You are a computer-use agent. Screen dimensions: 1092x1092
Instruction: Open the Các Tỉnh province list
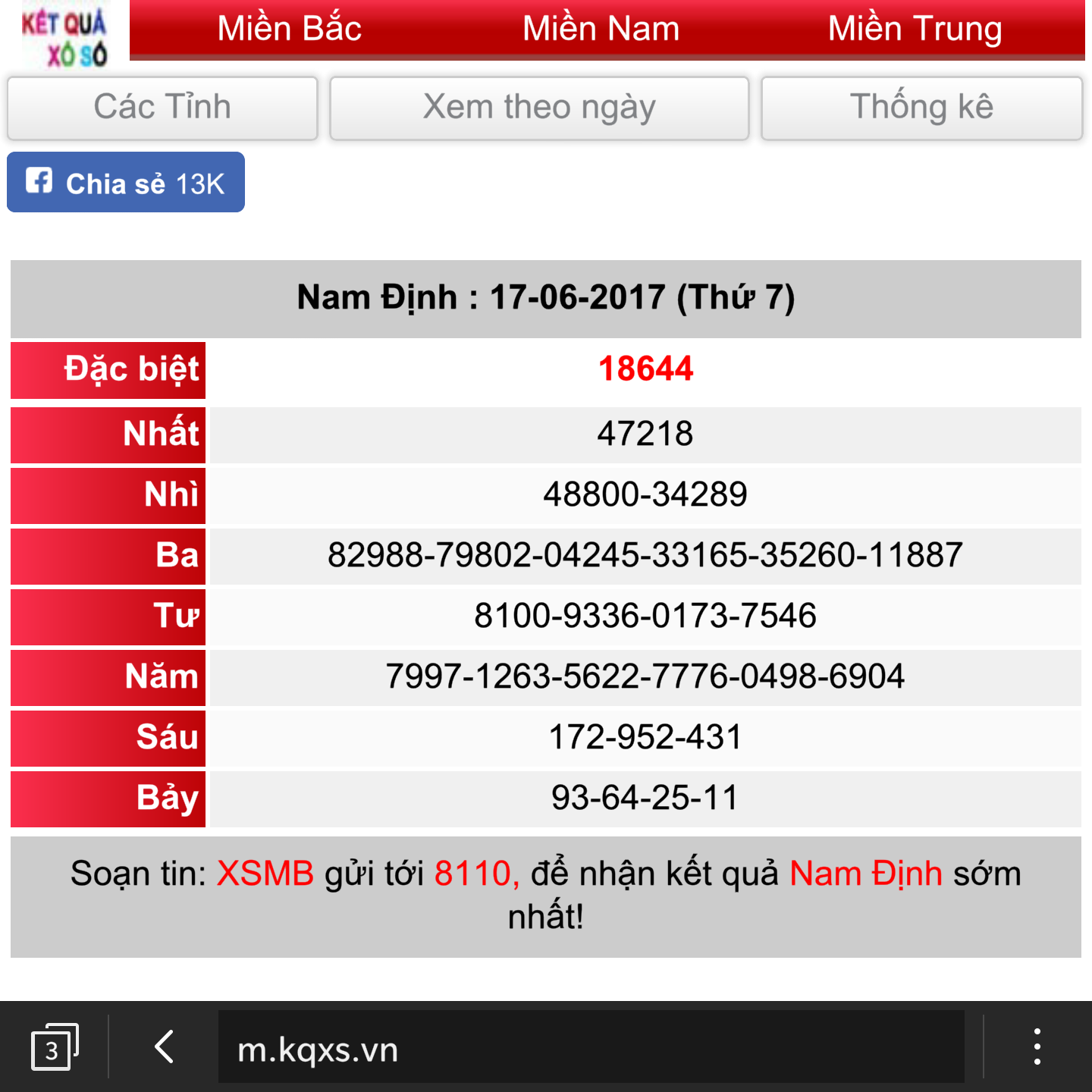click(162, 108)
